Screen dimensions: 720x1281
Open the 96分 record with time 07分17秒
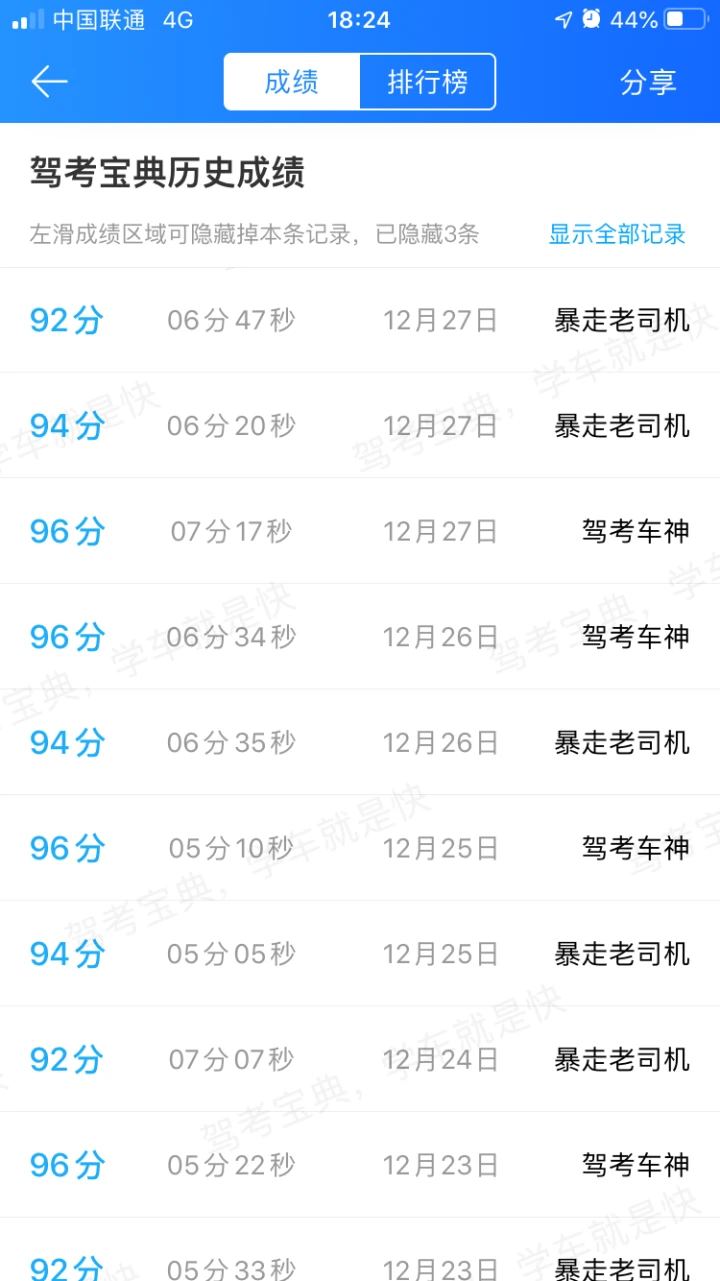pos(360,531)
